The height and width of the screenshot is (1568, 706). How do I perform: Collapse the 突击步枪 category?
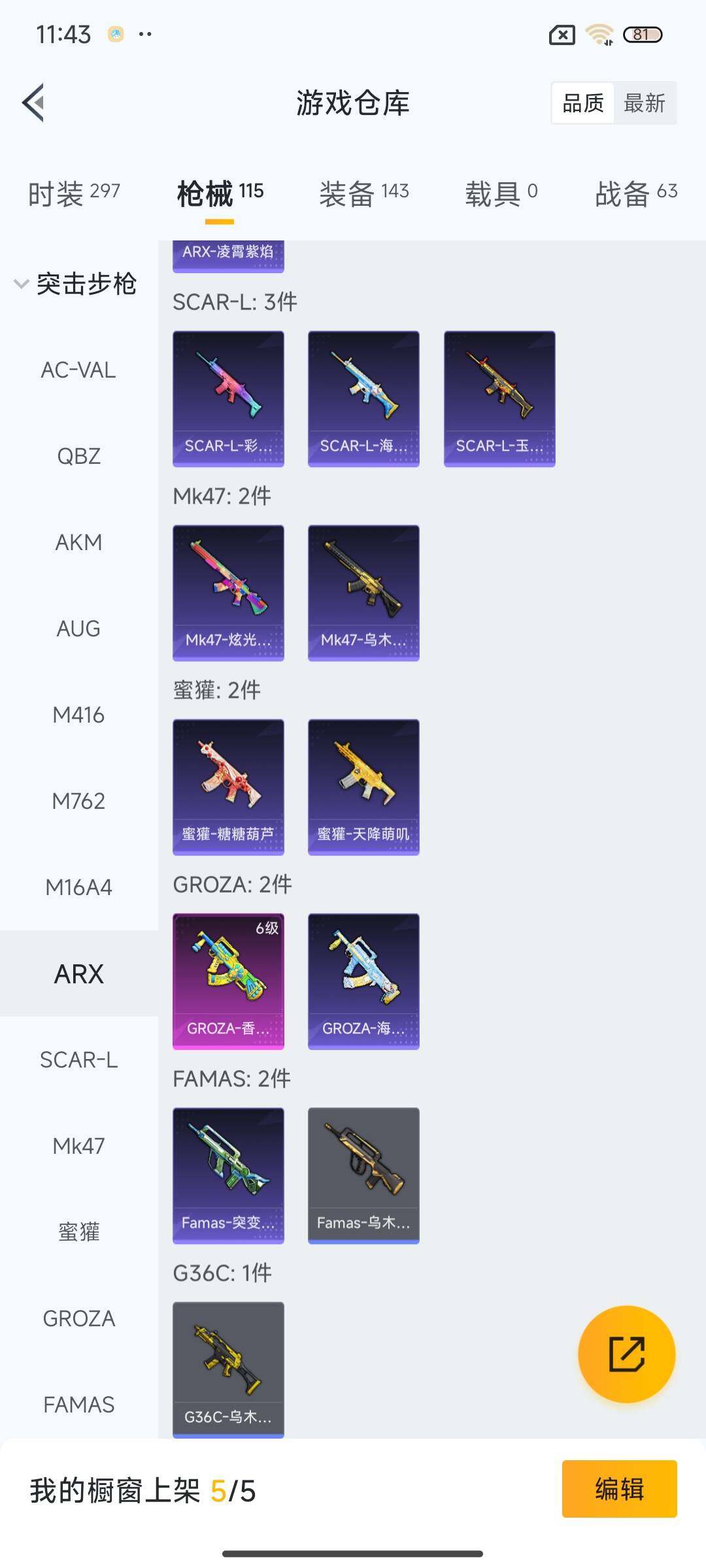(x=75, y=284)
